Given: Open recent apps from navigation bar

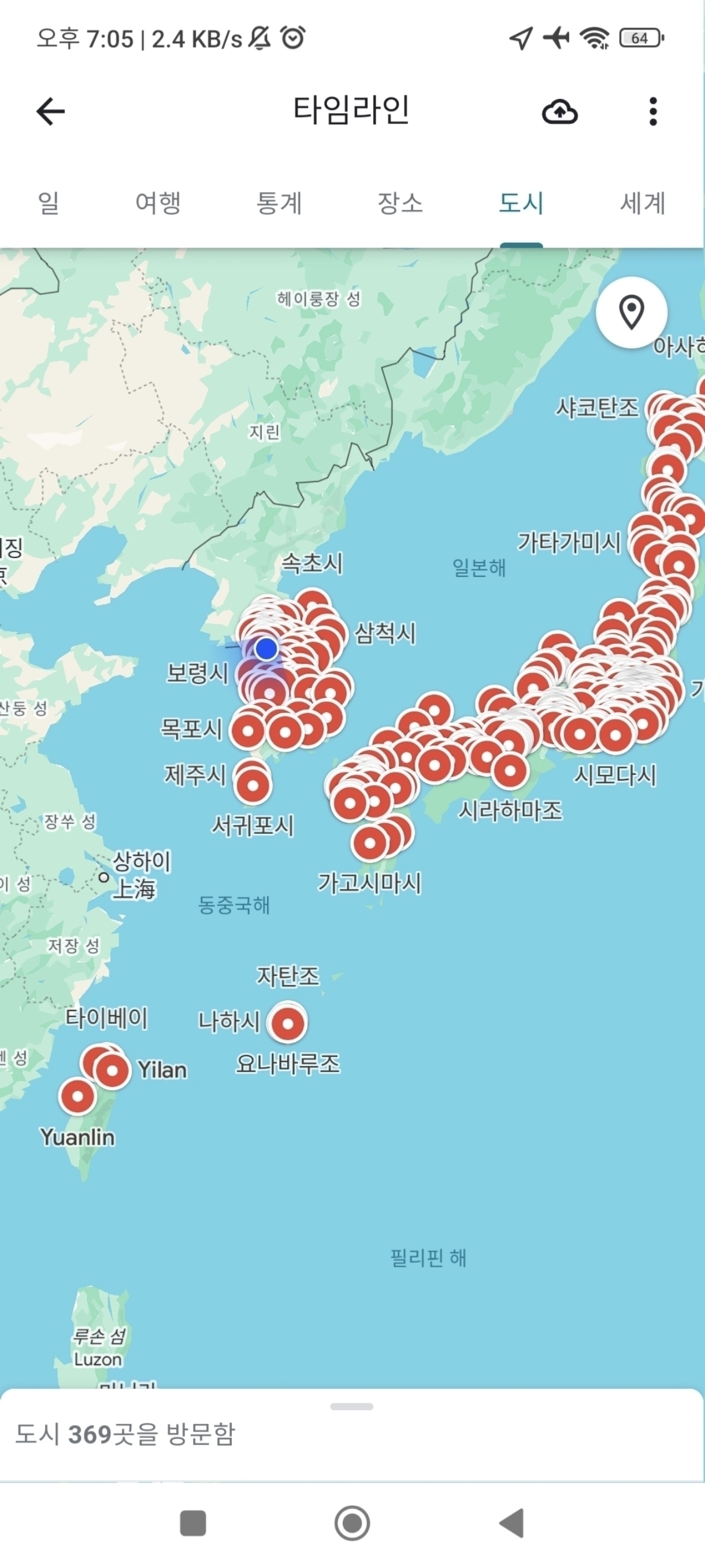Looking at the screenshot, I should [x=193, y=1523].
